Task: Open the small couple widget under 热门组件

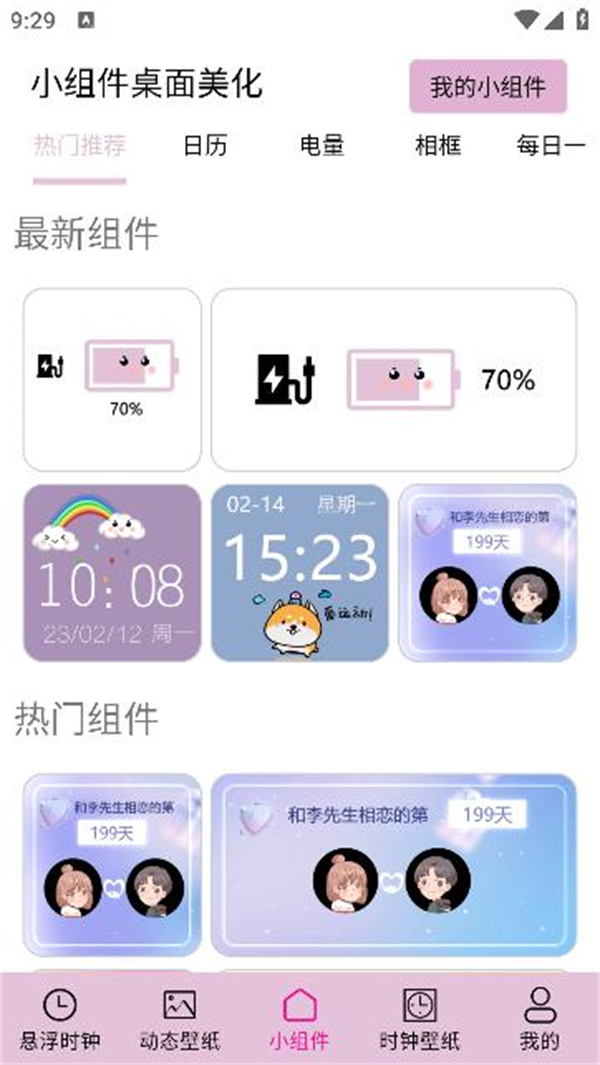Action: tap(112, 864)
